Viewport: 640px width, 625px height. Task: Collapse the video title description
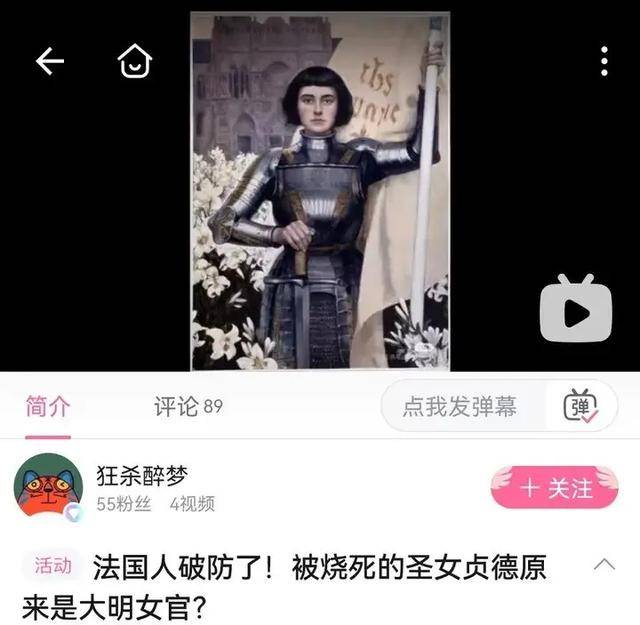tap(604, 565)
